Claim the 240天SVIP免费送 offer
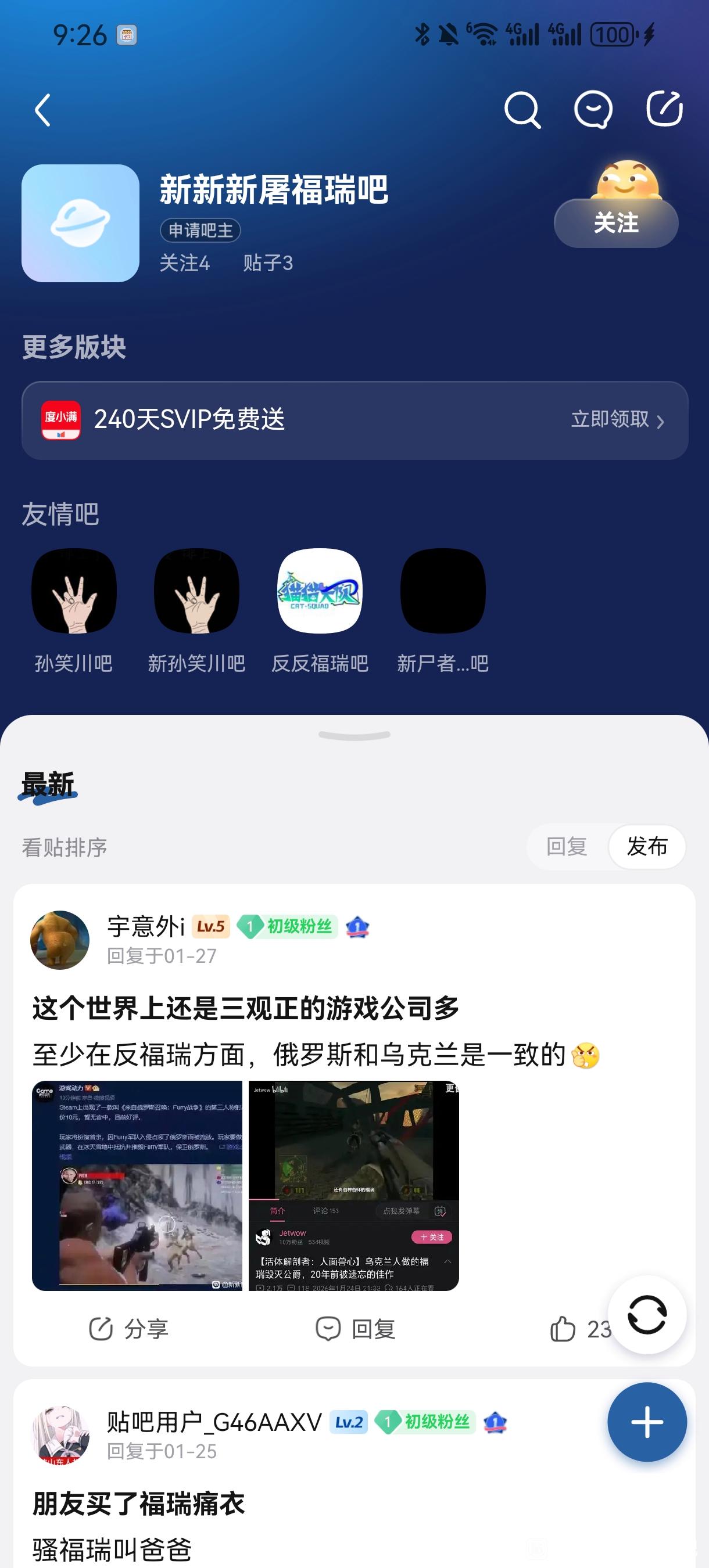 click(617, 419)
